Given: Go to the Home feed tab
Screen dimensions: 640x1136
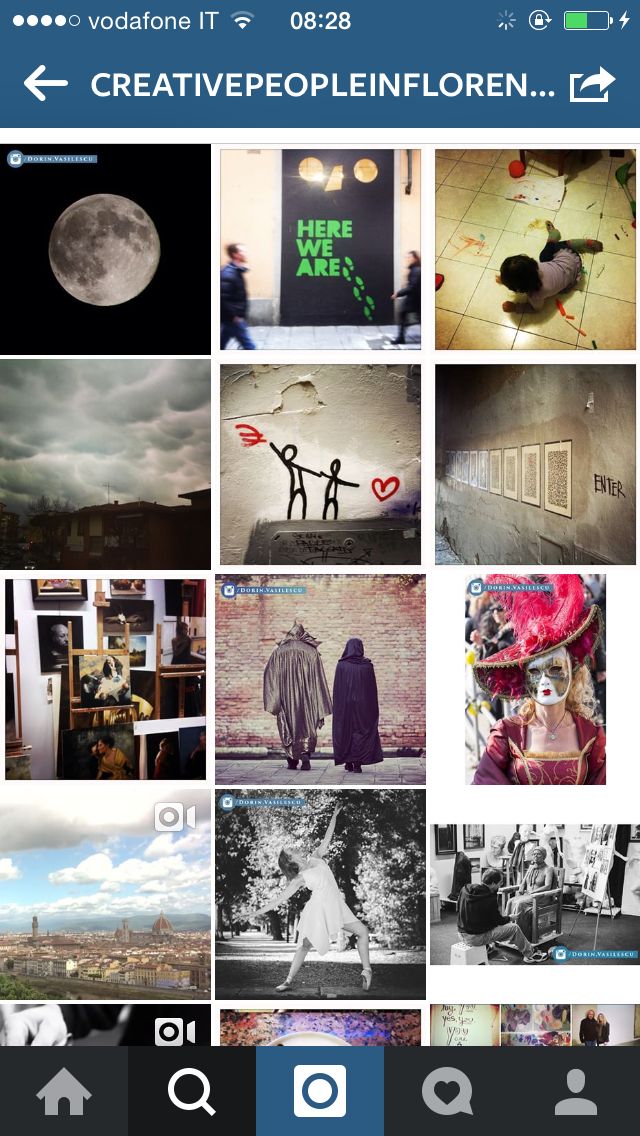Looking at the screenshot, I should click(x=64, y=1091).
